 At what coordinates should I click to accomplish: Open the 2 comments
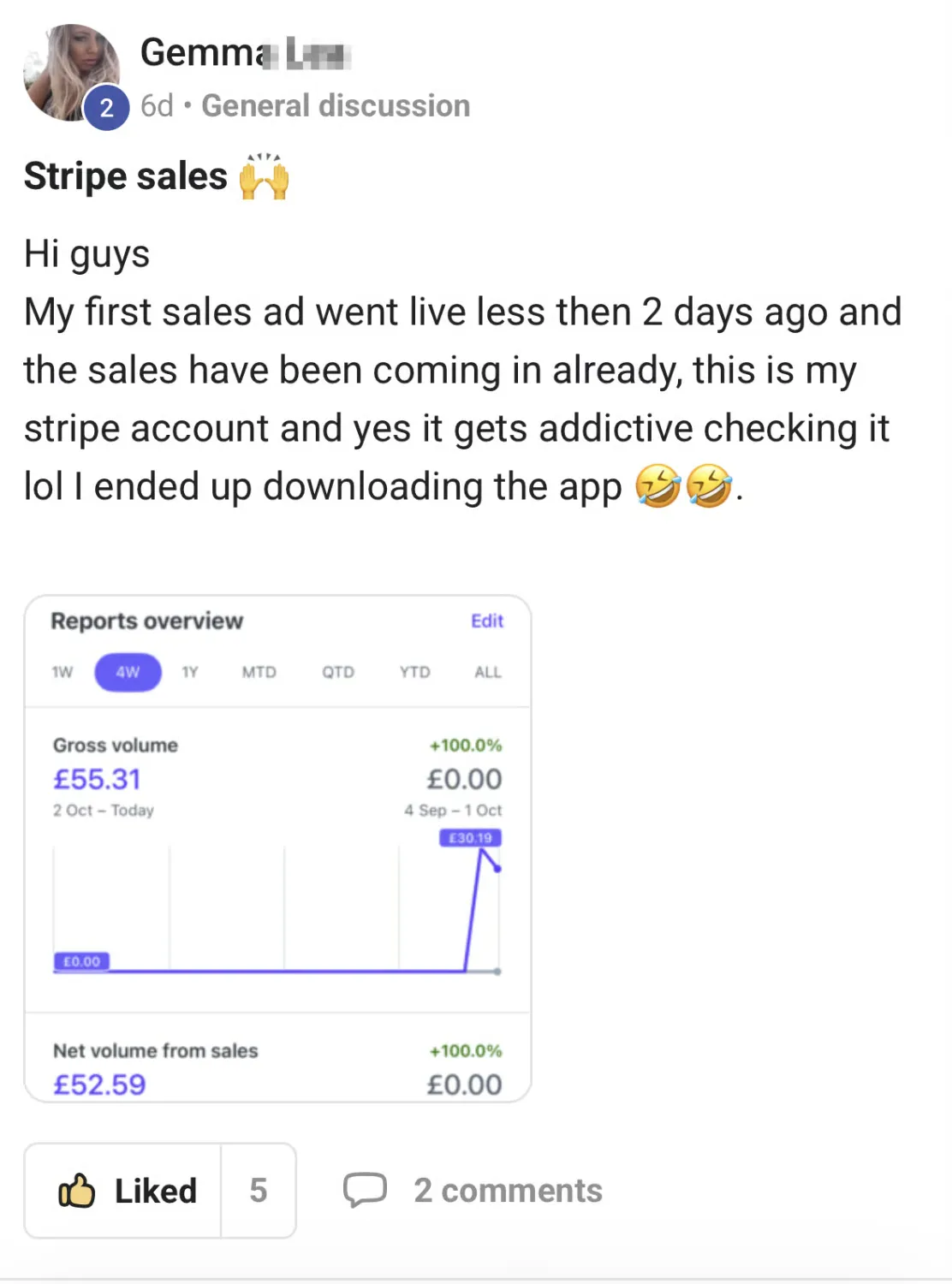tap(473, 1191)
